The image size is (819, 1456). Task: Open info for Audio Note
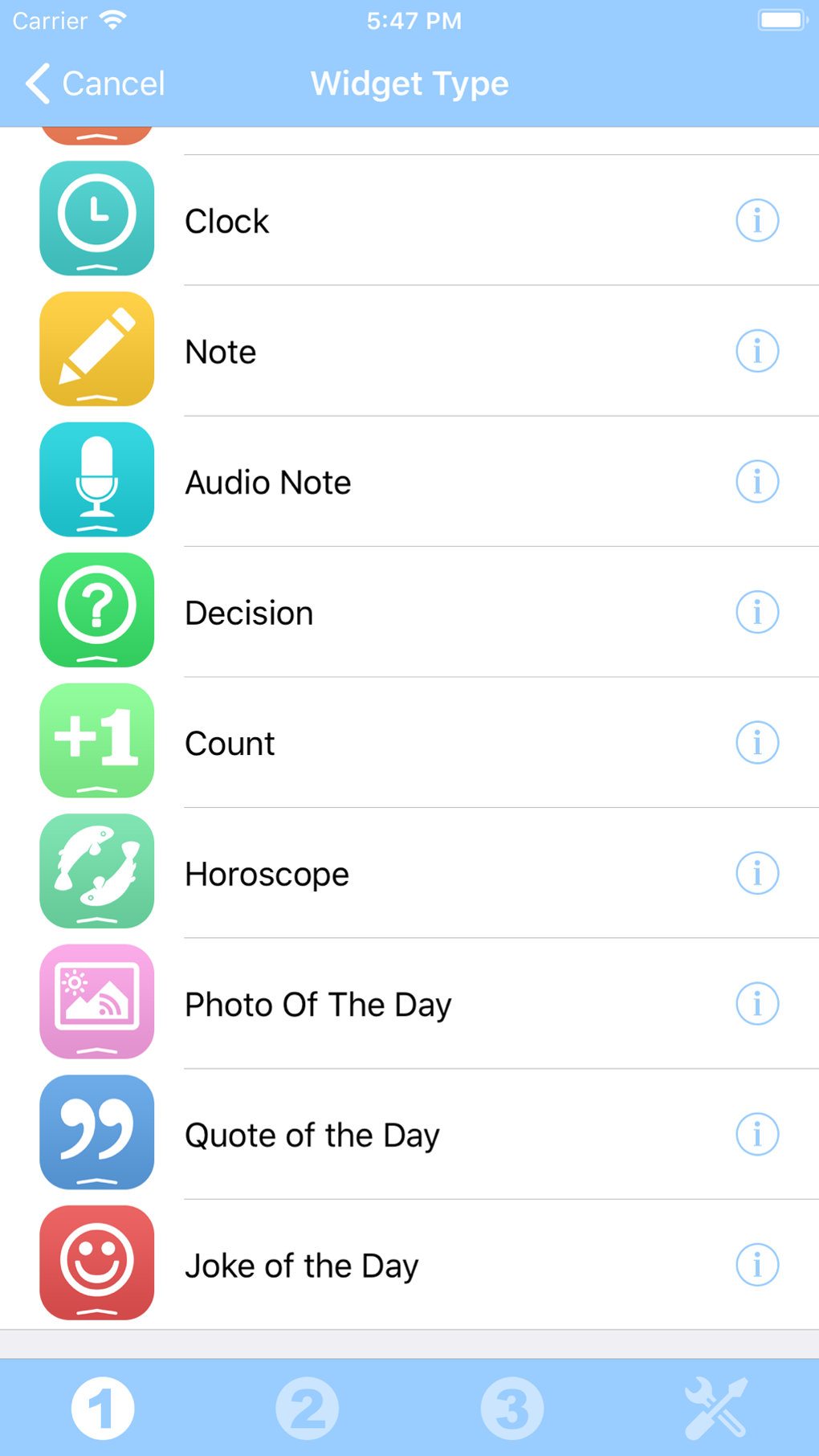click(x=757, y=482)
